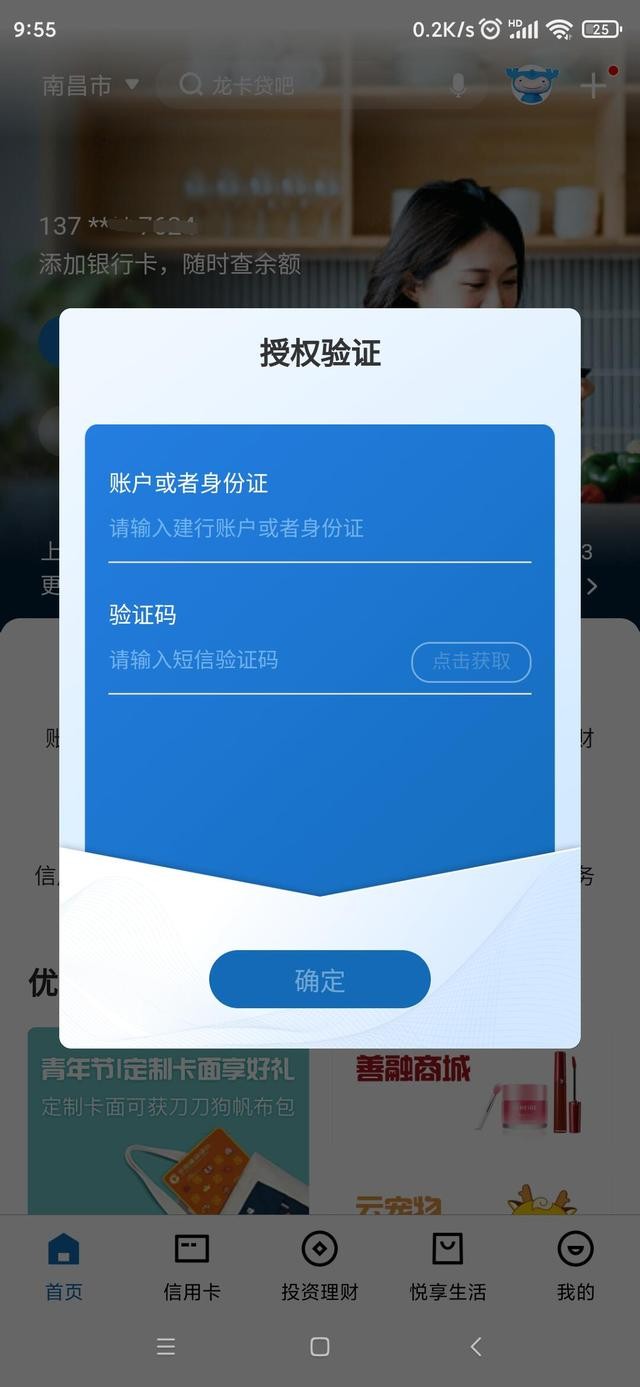Tap the system home button
This screenshot has width=640, height=1387.
[320, 1346]
